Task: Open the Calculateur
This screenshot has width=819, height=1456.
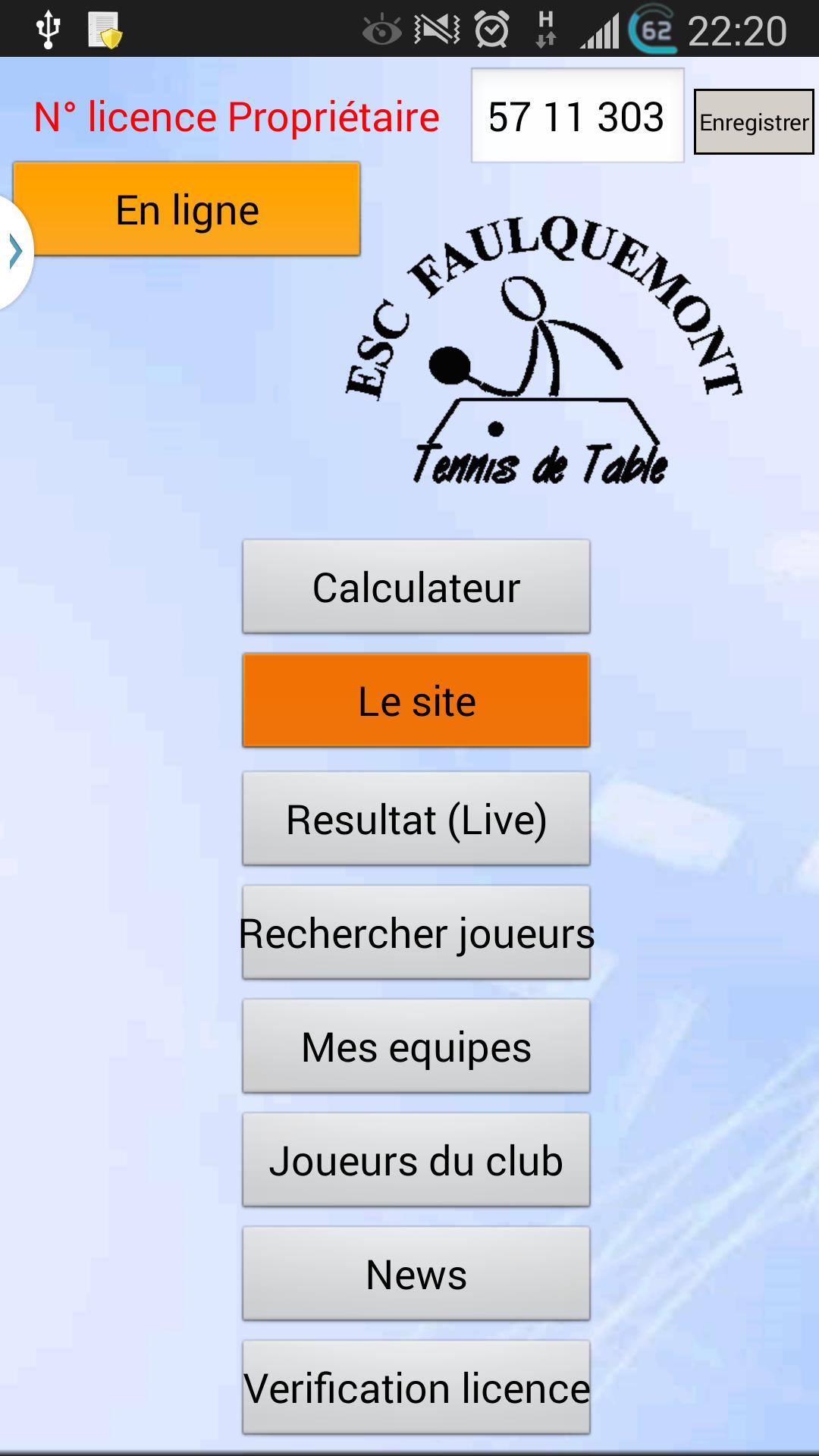Action: pyautogui.click(x=416, y=586)
